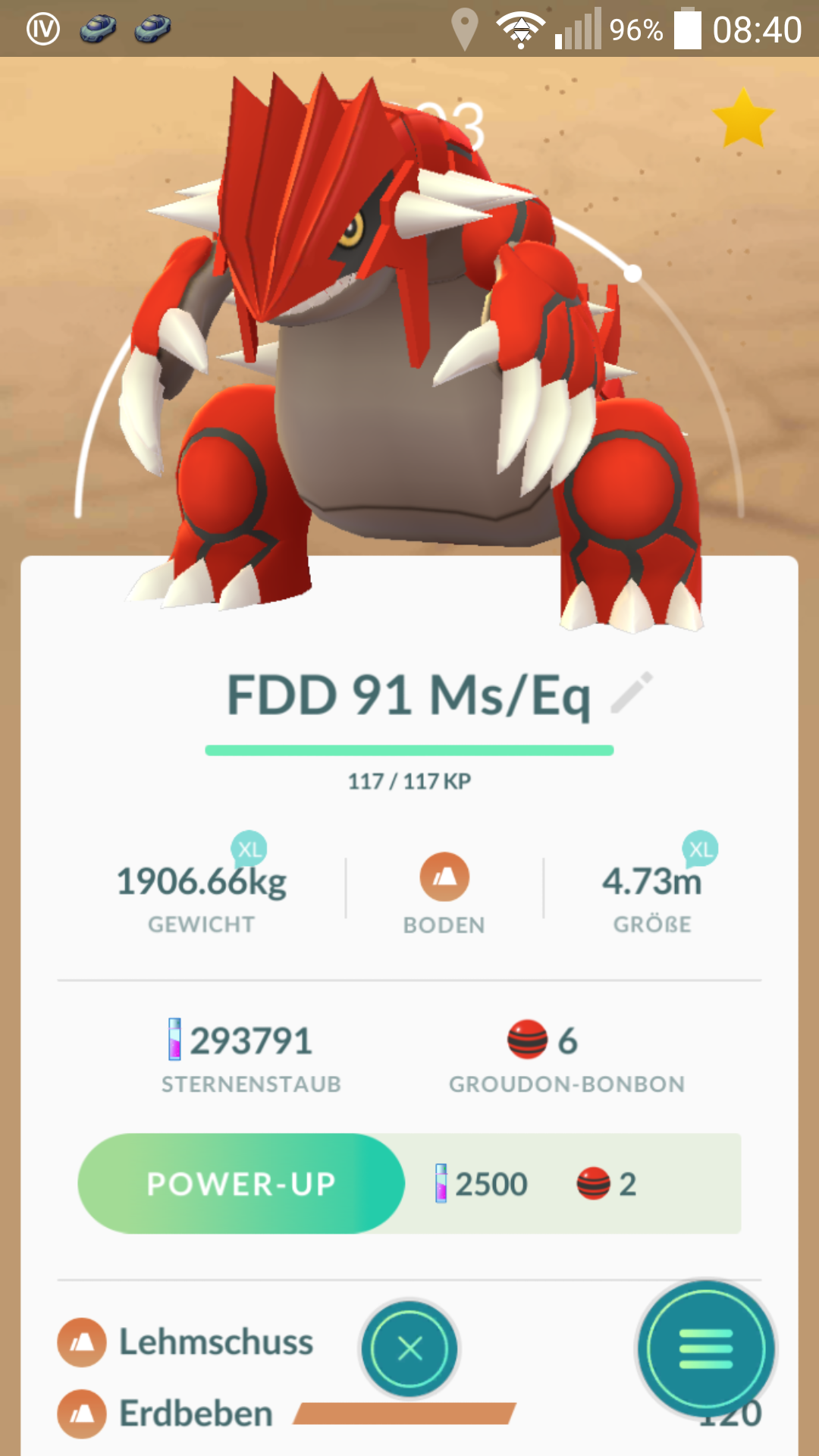Edit the nickname with the pencil icon
Image resolution: width=819 pixels, height=1456 pixels.
click(631, 692)
